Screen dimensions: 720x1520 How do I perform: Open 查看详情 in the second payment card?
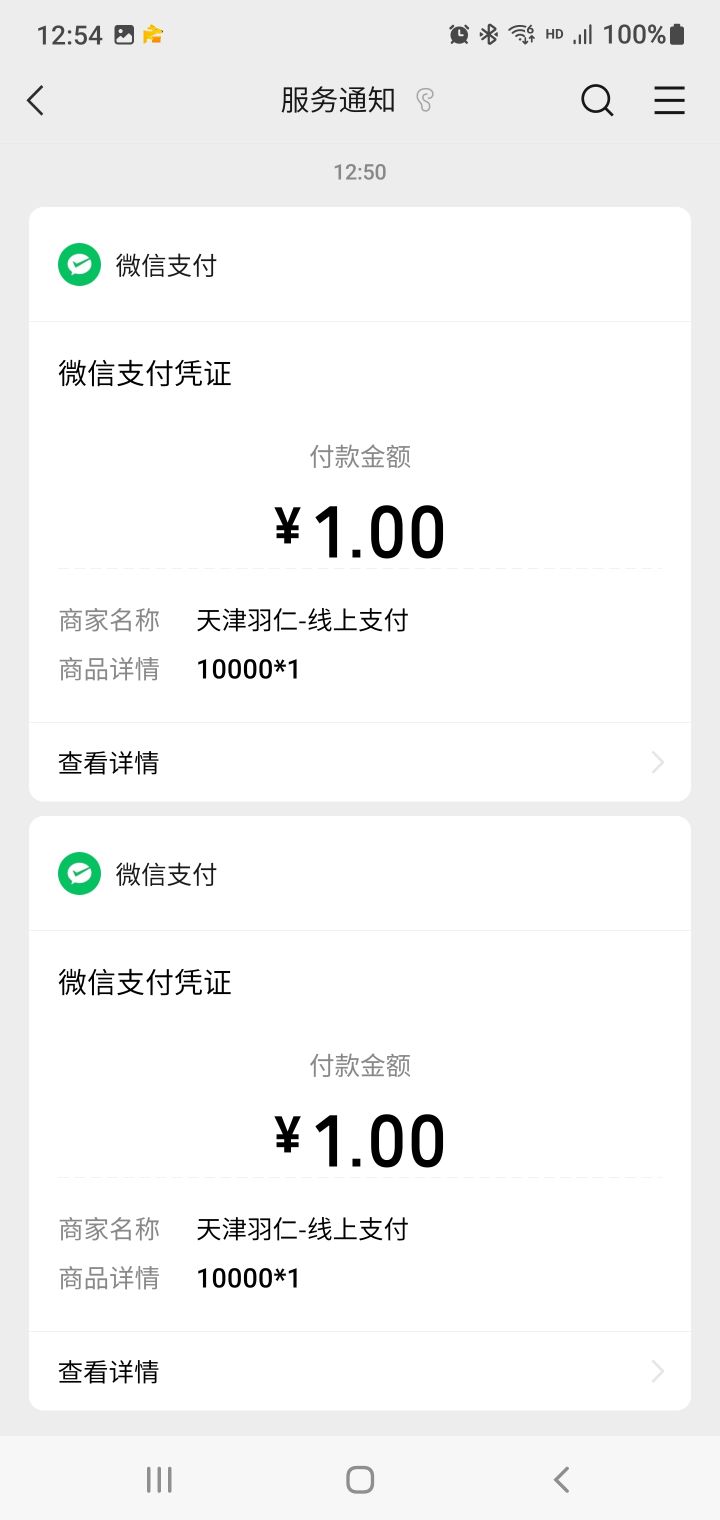[360, 1371]
